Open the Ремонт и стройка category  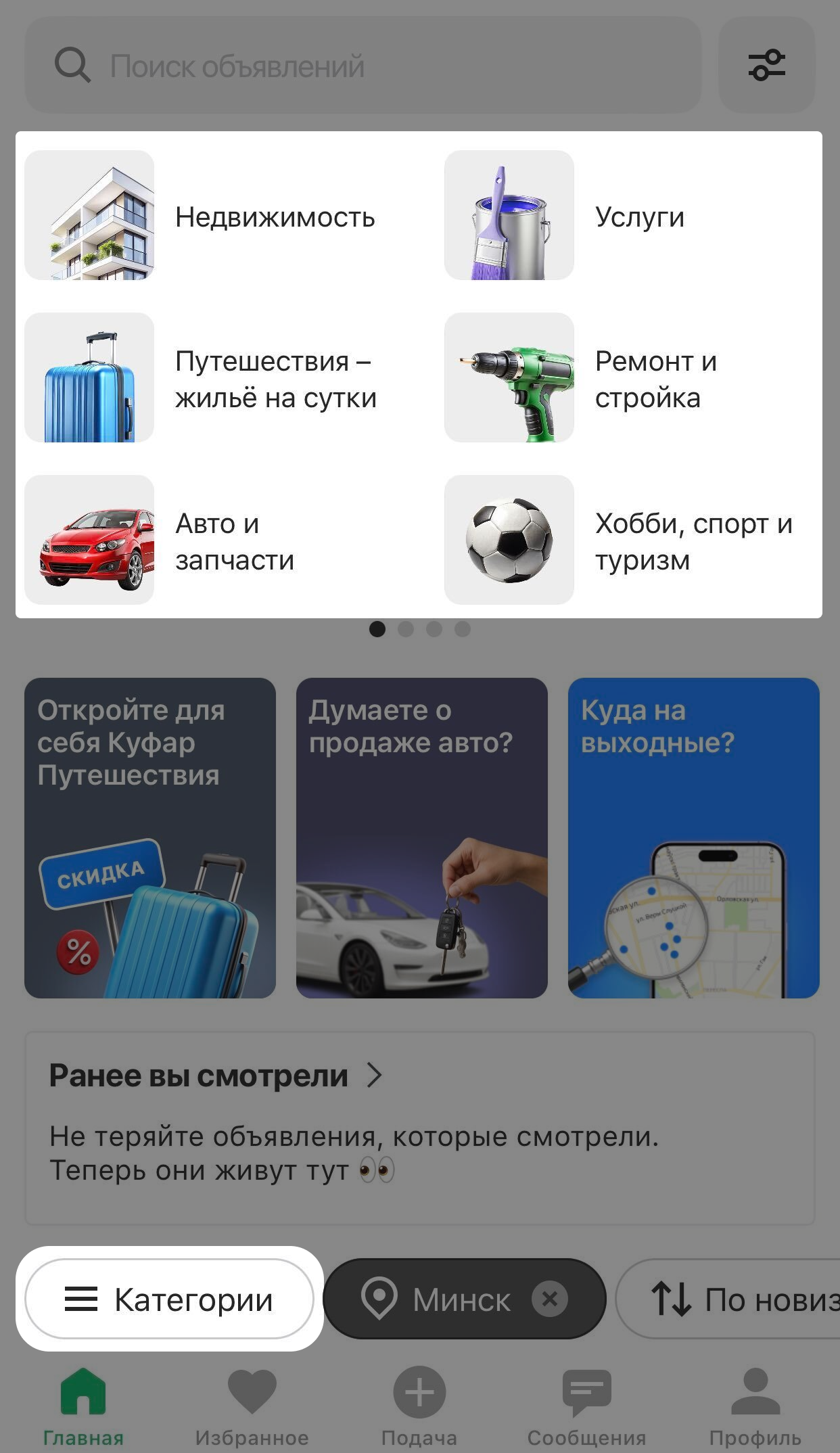point(630,377)
